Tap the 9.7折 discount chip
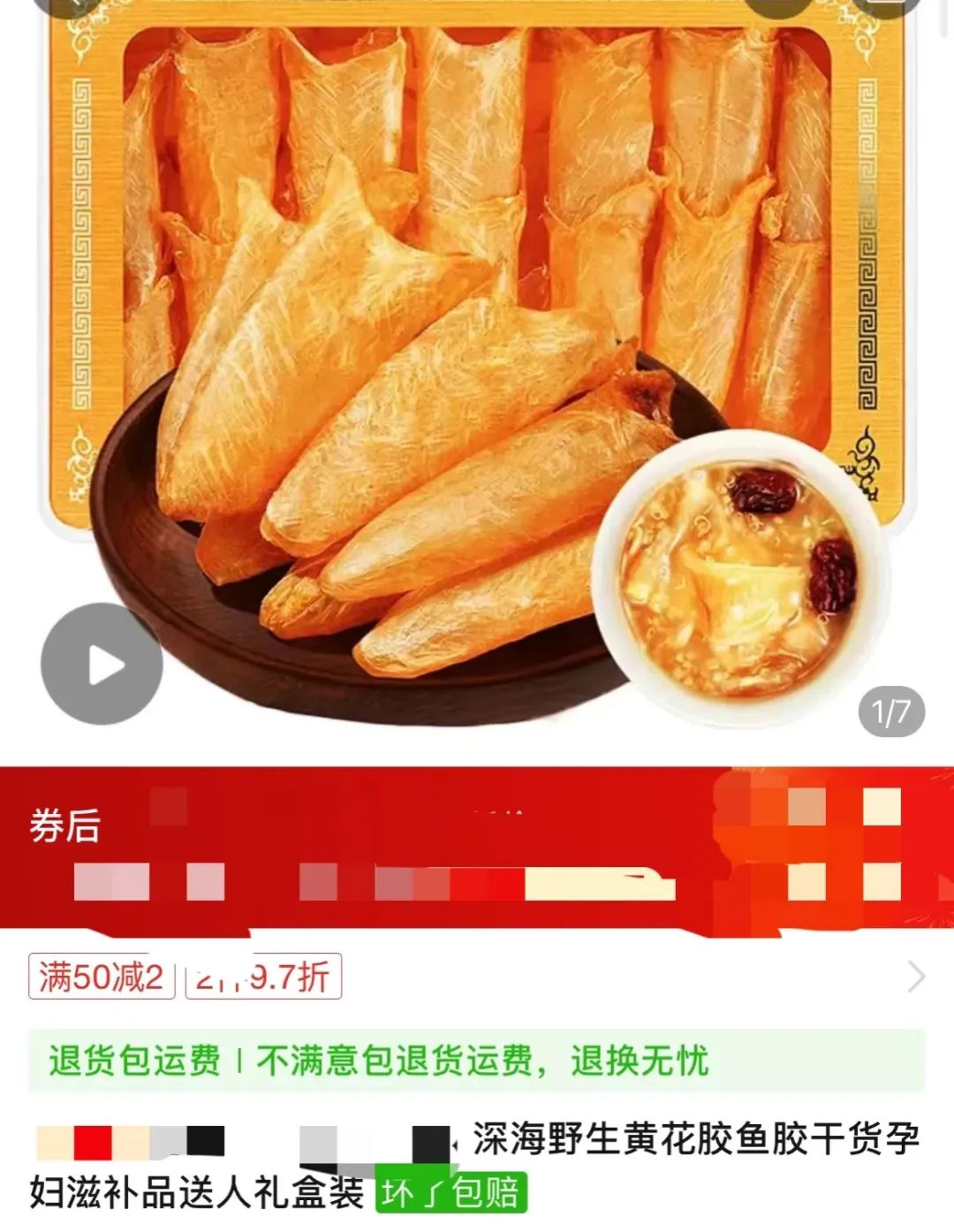The width and height of the screenshot is (954, 1232). 263,977
